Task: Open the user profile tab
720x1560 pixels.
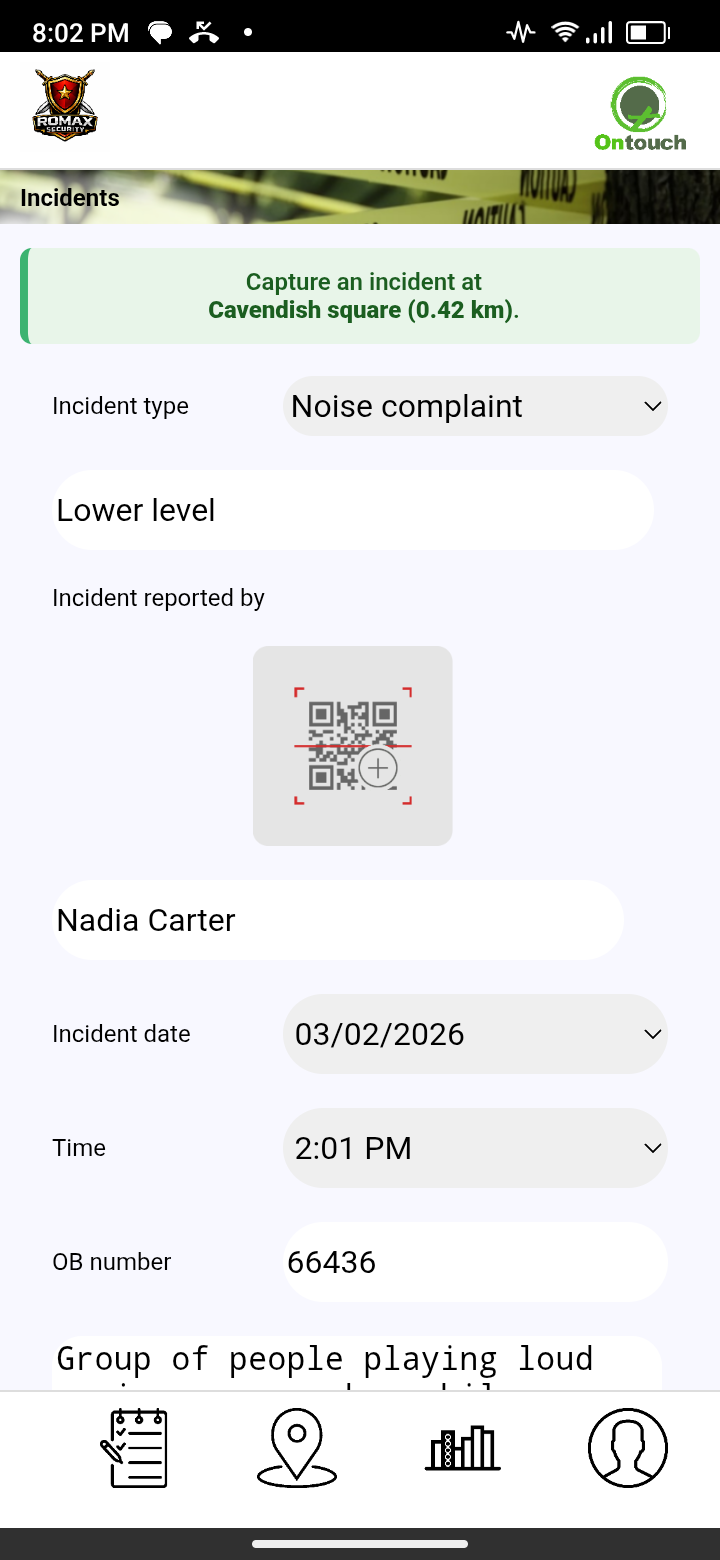Action: [627, 1448]
